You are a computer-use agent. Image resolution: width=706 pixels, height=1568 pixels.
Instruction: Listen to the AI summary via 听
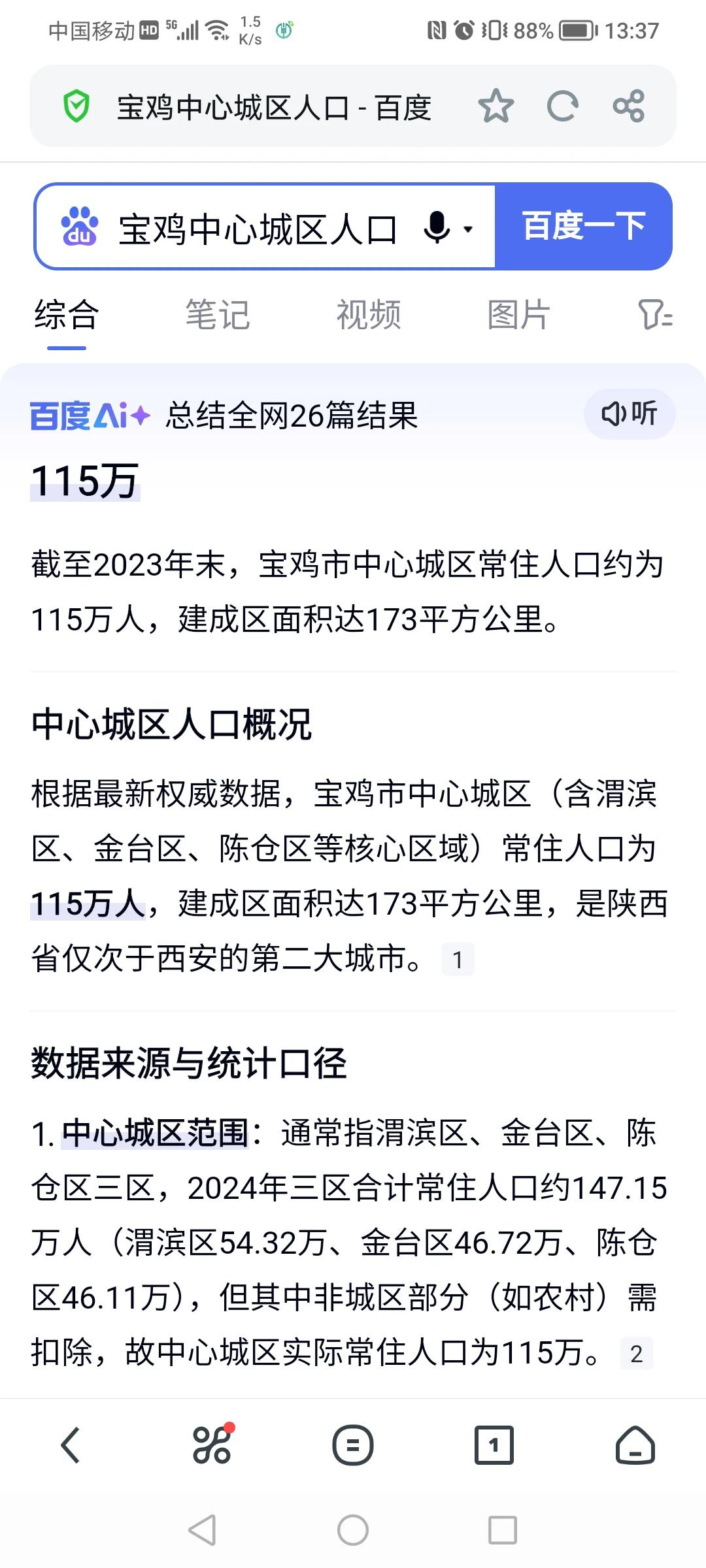click(629, 414)
